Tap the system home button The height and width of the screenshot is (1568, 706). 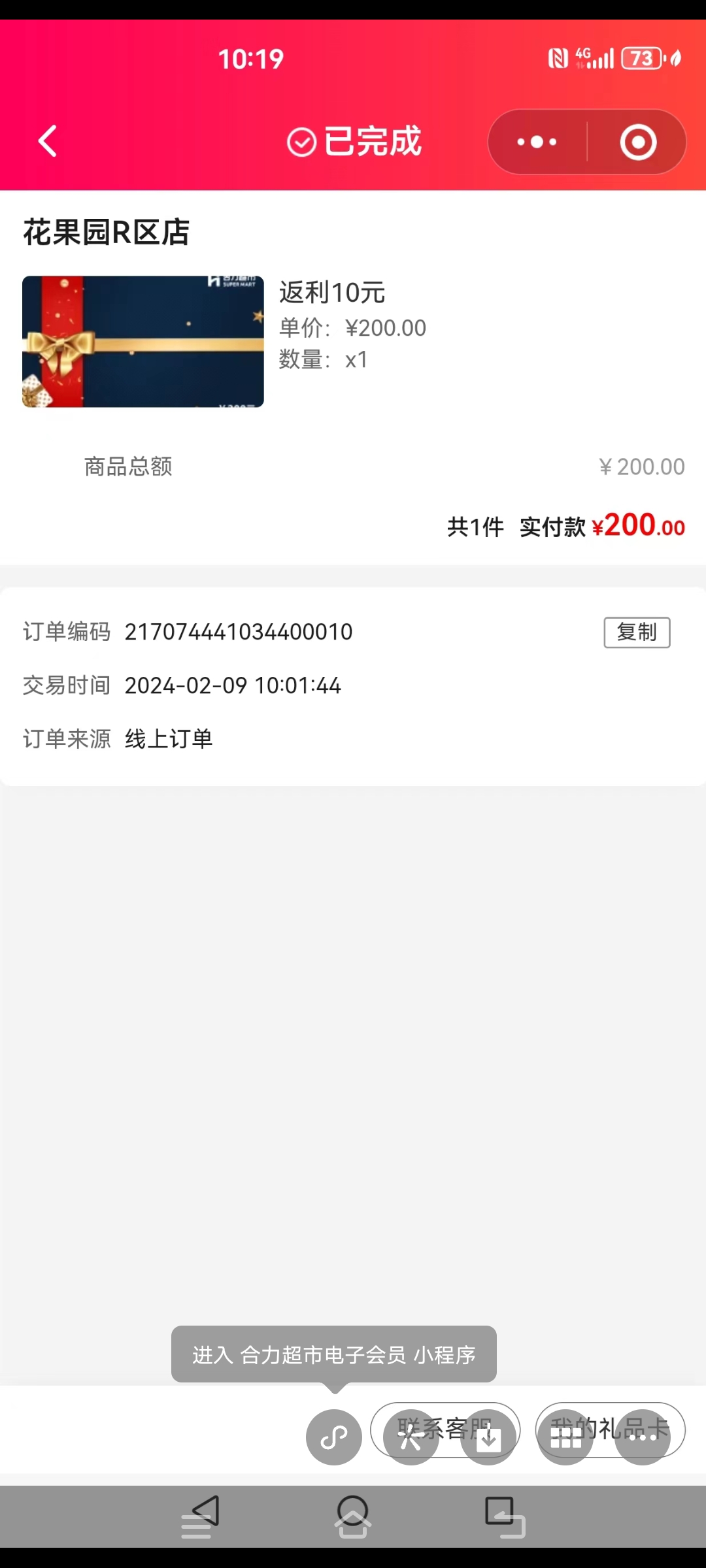[353, 1516]
